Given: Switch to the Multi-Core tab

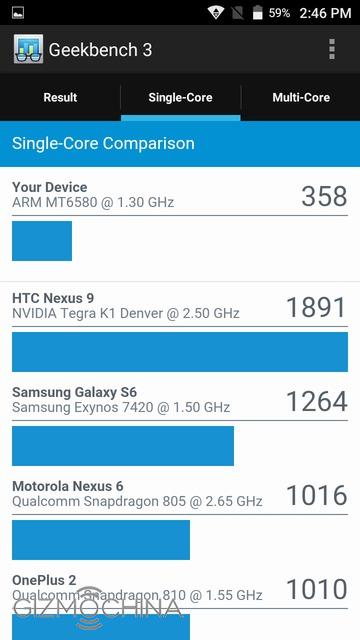Looking at the screenshot, I should [x=301, y=97].
